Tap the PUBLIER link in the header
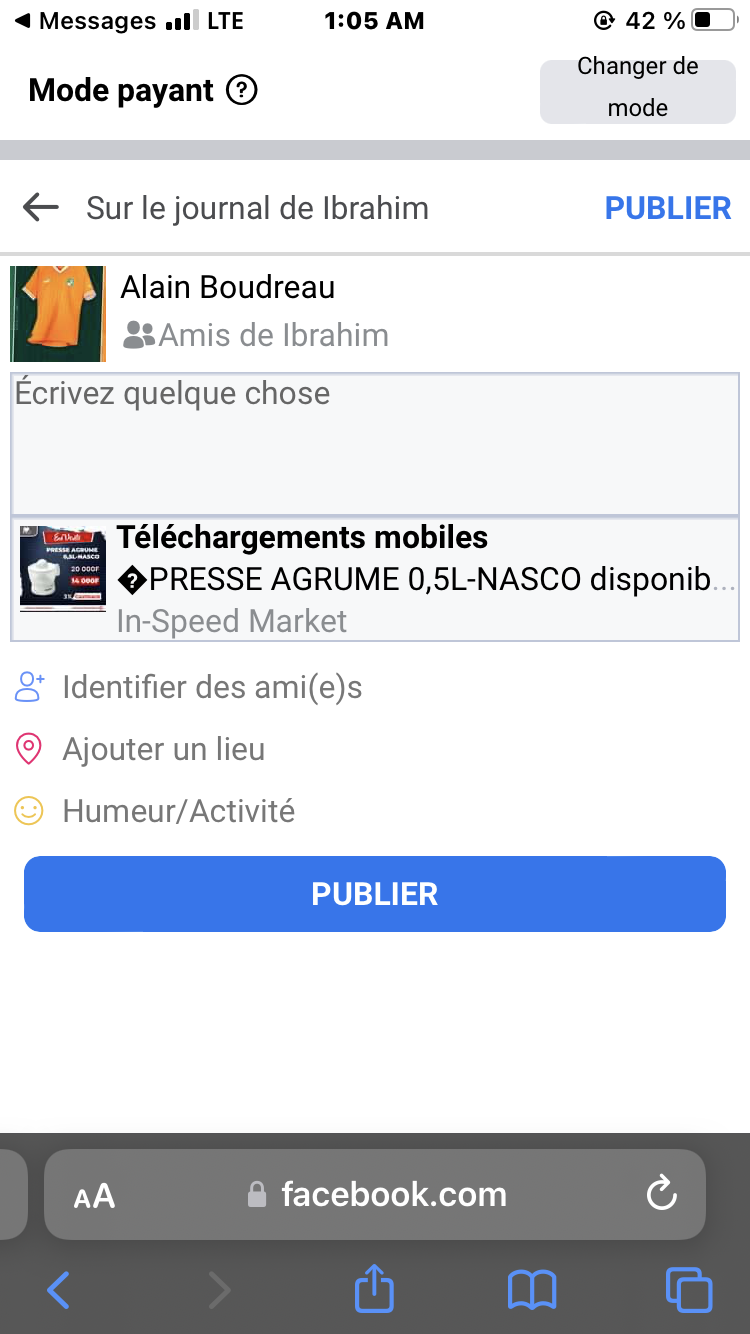This screenshot has height=1334, width=750. [x=668, y=208]
